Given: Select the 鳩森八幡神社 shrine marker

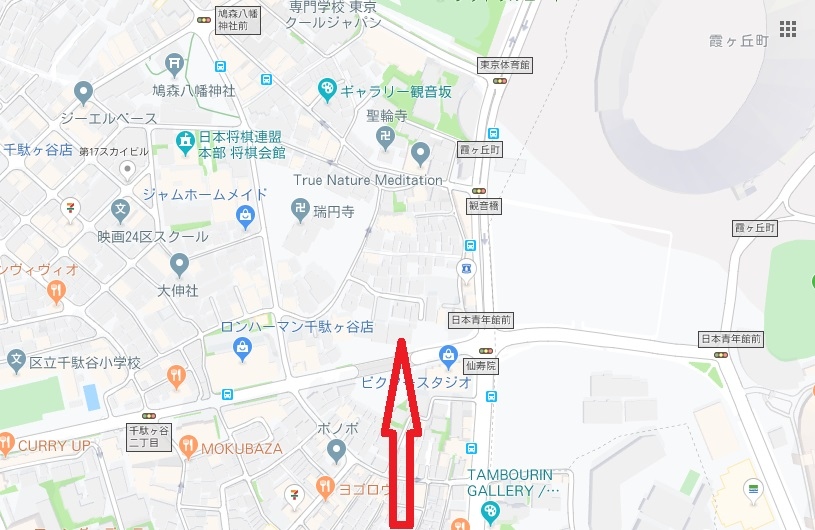Looking at the screenshot, I should point(176,65).
